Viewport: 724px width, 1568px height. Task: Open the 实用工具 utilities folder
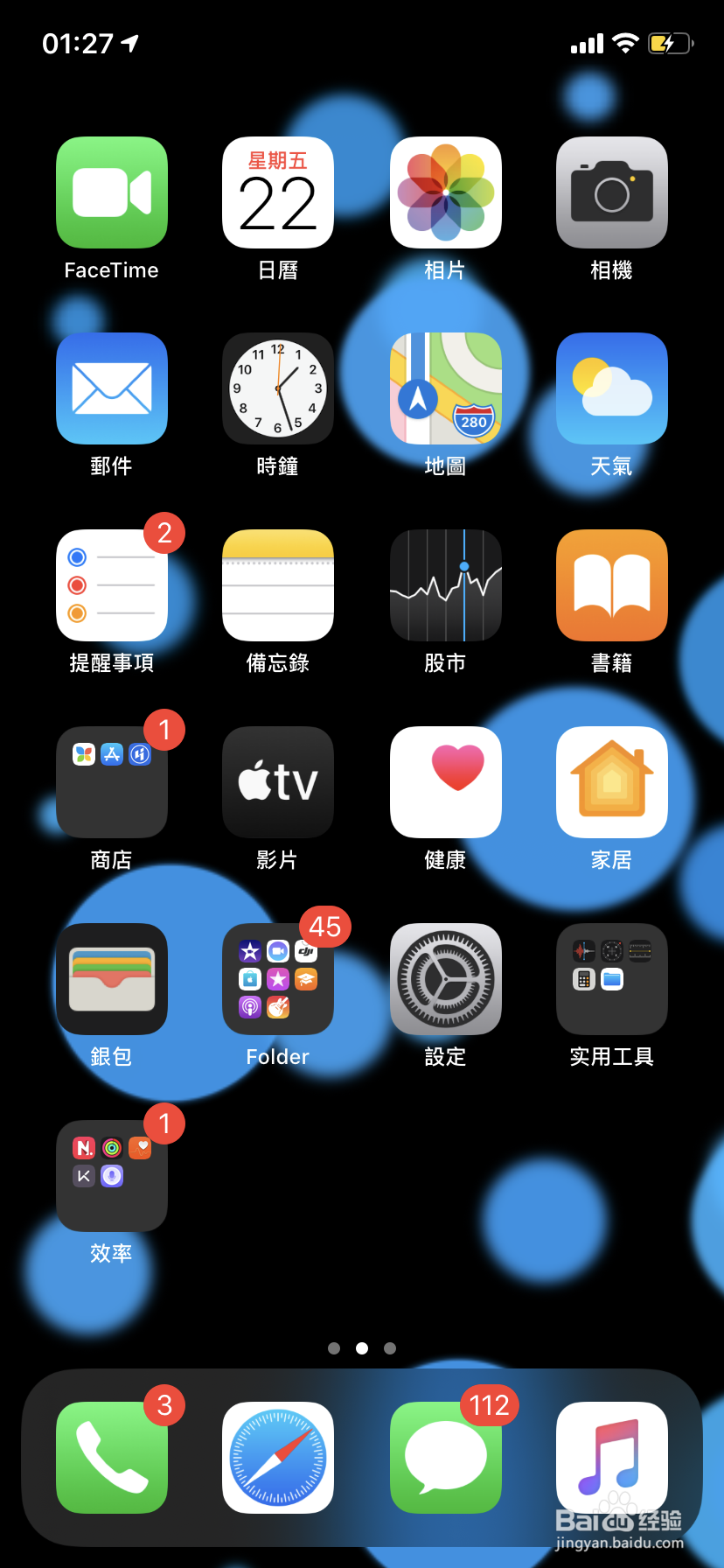611,978
